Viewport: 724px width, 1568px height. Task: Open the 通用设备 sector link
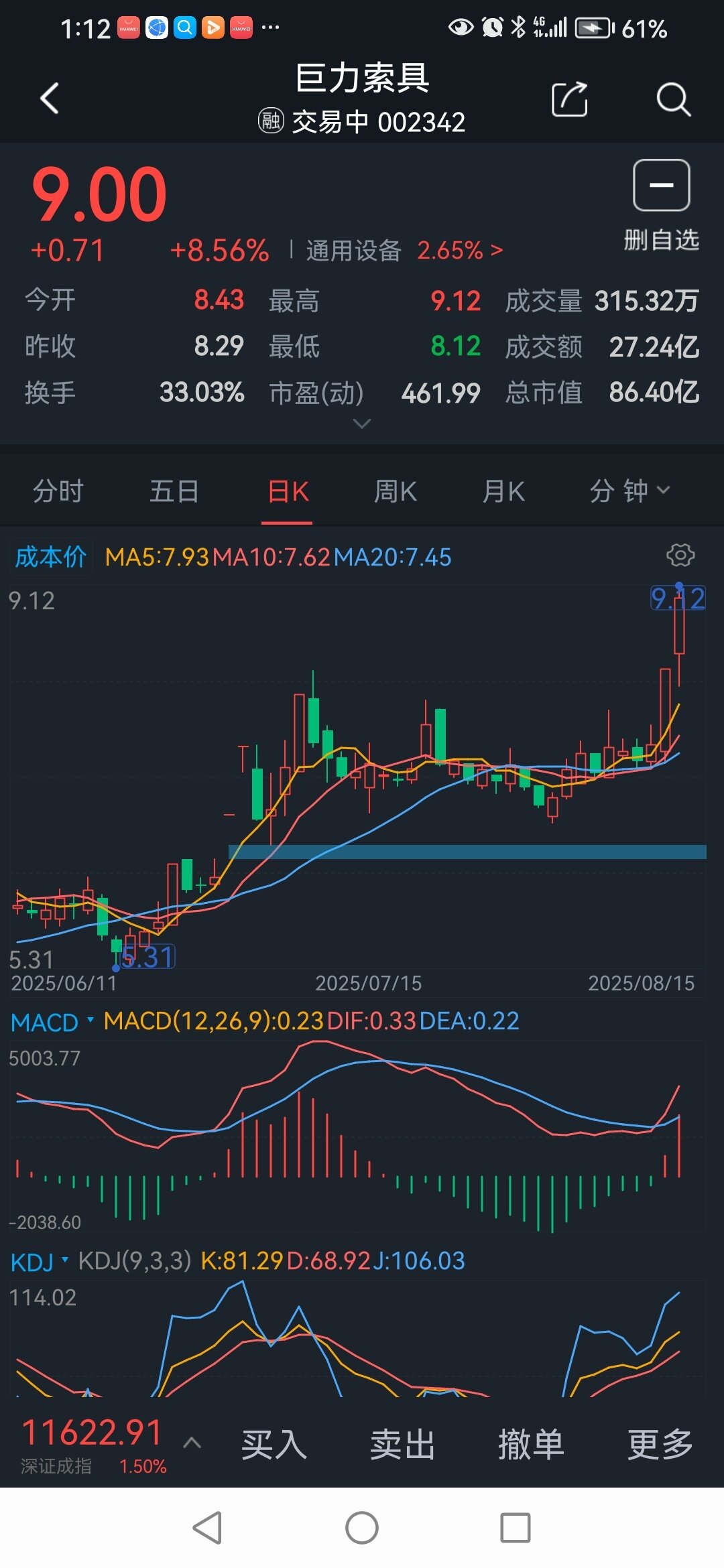[x=404, y=251]
